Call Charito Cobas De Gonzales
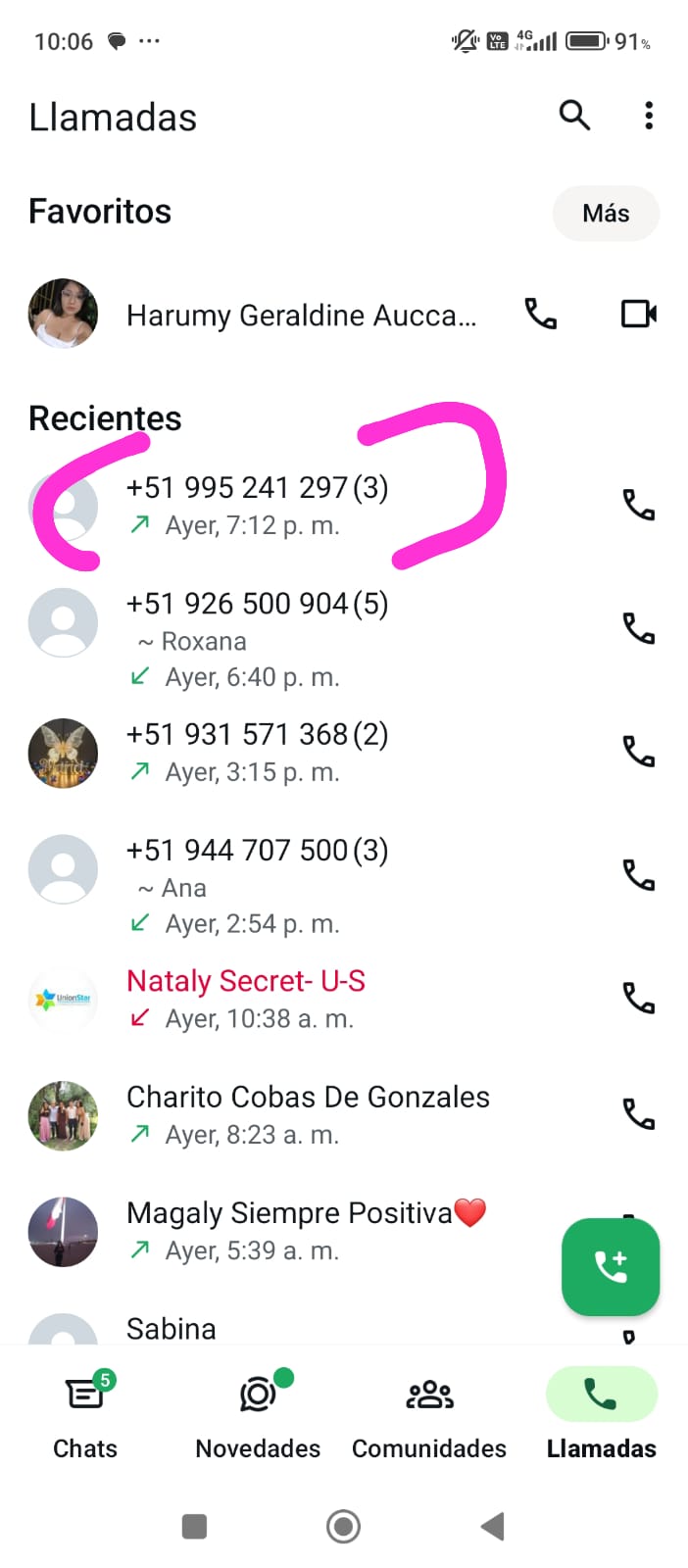 pos(639,1114)
